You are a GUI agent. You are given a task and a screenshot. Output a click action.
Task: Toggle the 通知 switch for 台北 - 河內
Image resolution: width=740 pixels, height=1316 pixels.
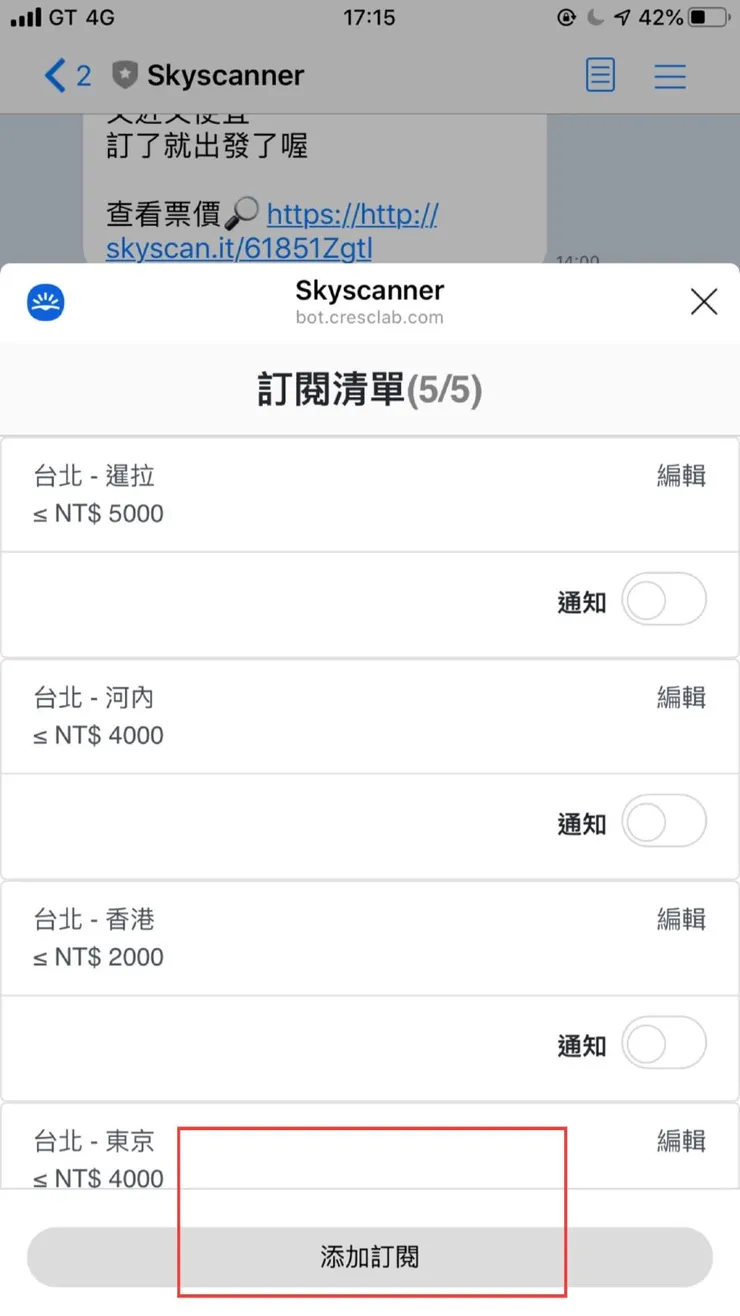point(664,821)
